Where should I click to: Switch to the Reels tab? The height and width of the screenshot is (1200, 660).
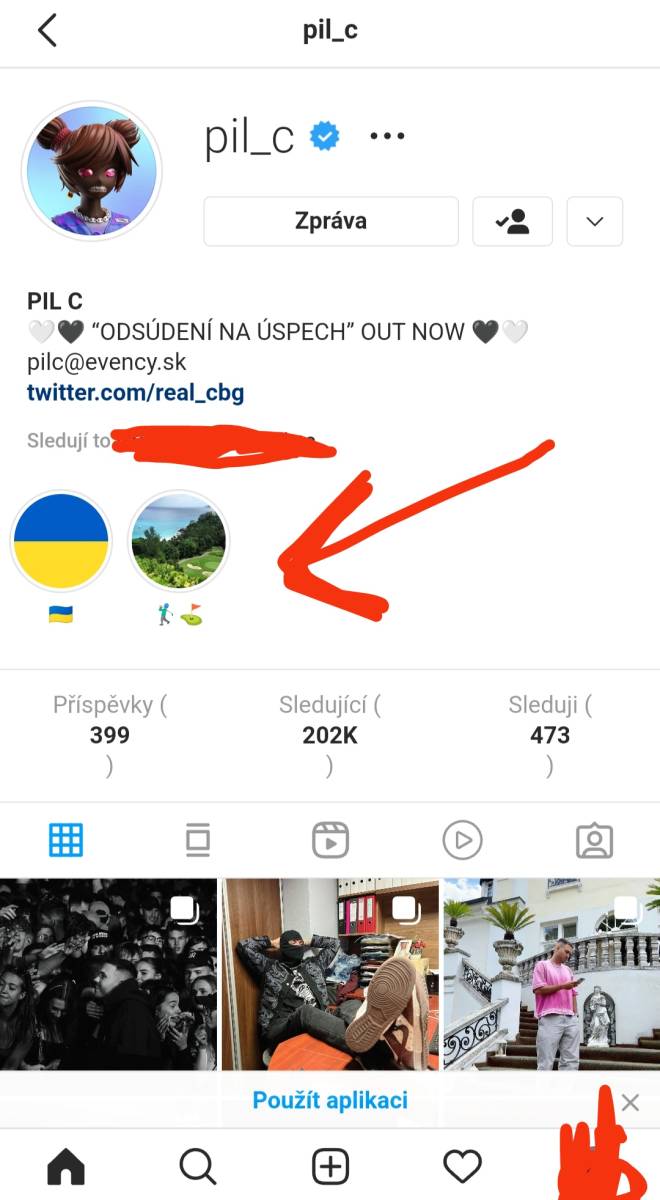330,841
